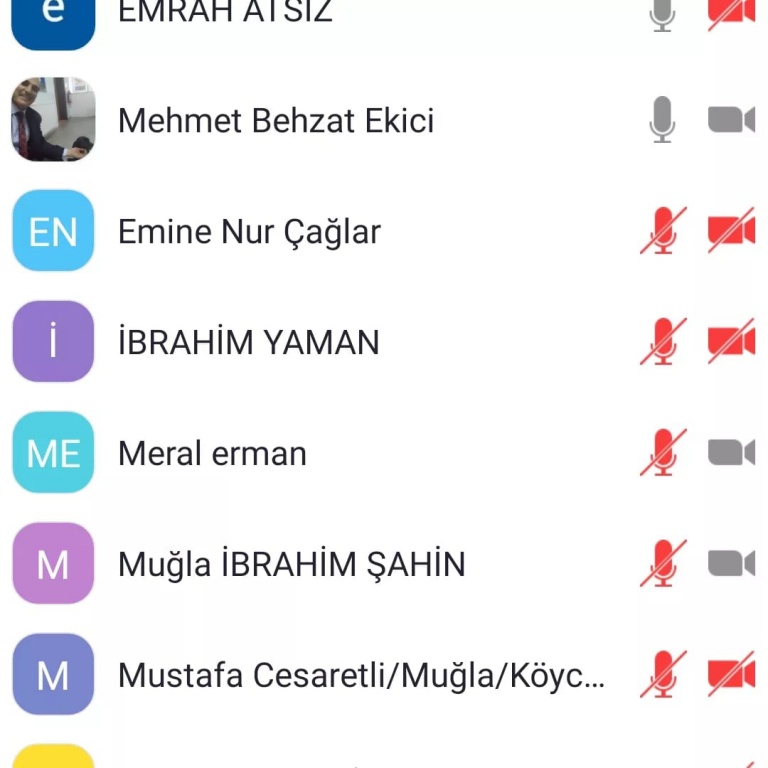The height and width of the screenshot is (768, 768).
Task: Select the EMRAH ATSIZ participant row
Action: point(225,14)
